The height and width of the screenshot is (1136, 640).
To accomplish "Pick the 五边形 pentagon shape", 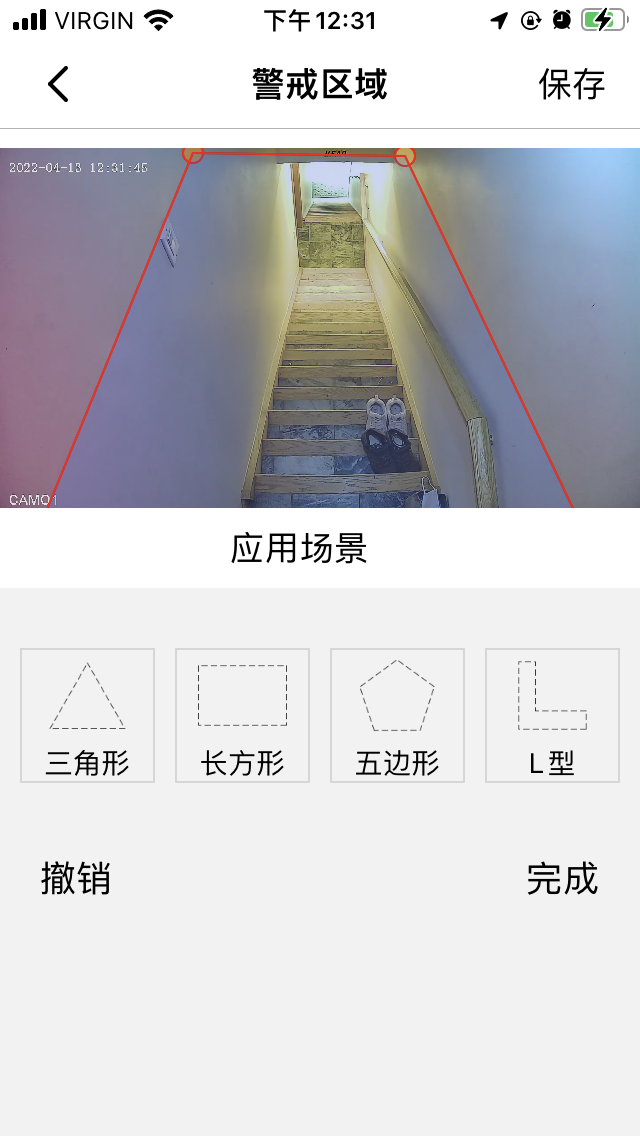I will [x=397, y=715].
